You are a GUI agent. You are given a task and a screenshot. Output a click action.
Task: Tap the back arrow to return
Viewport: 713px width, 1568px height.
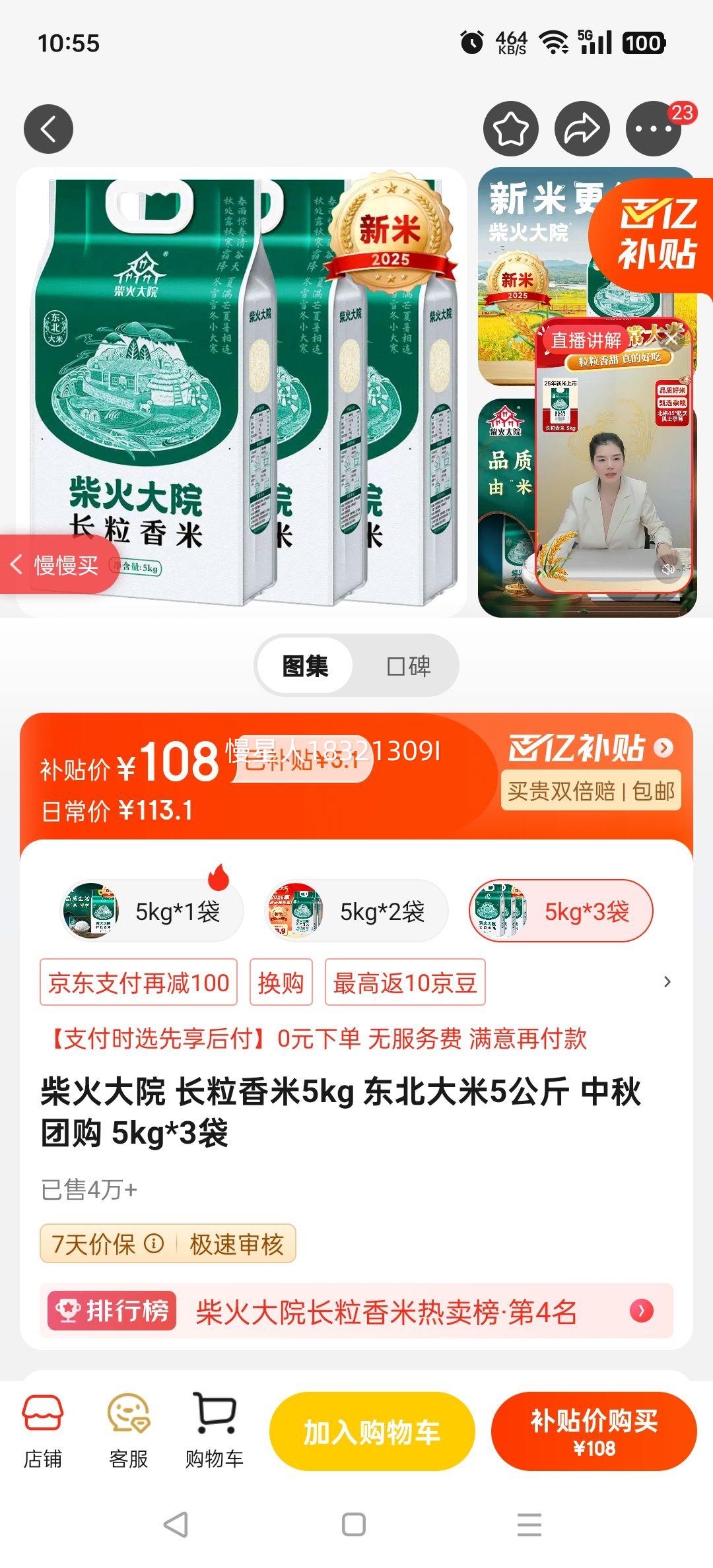(x=48, y=129)
